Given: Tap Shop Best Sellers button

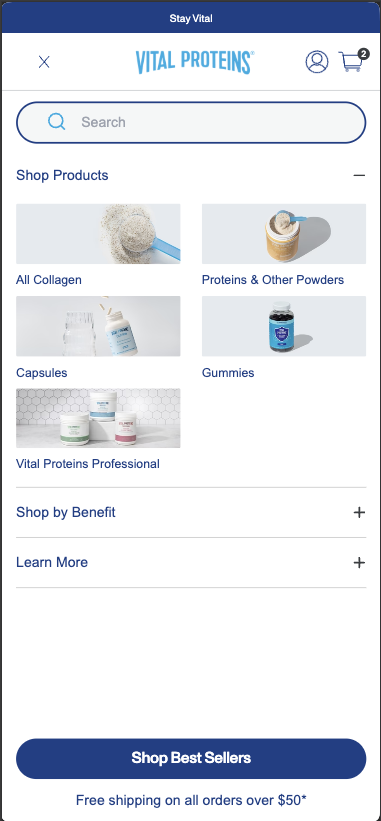Looking at the screenshot, I should [x=191, y=758].
